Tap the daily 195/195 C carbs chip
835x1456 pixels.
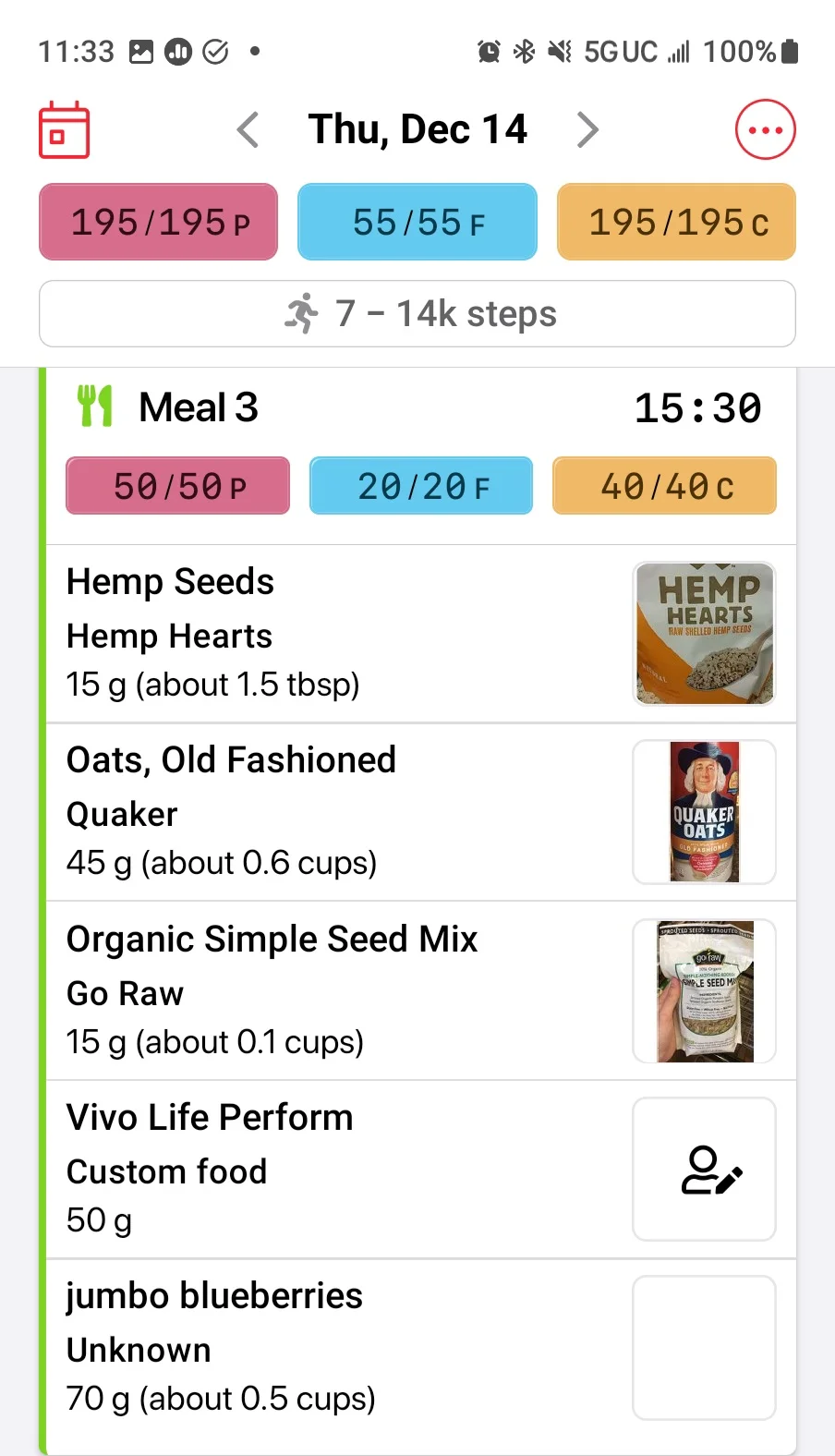[676, 222]
